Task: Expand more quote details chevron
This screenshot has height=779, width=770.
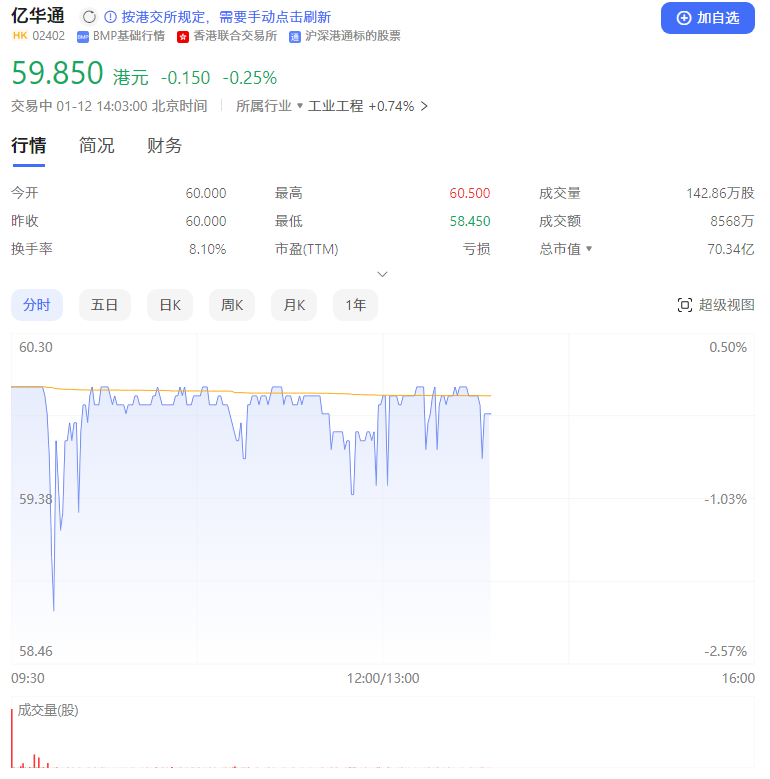Action: pos(382,274)
